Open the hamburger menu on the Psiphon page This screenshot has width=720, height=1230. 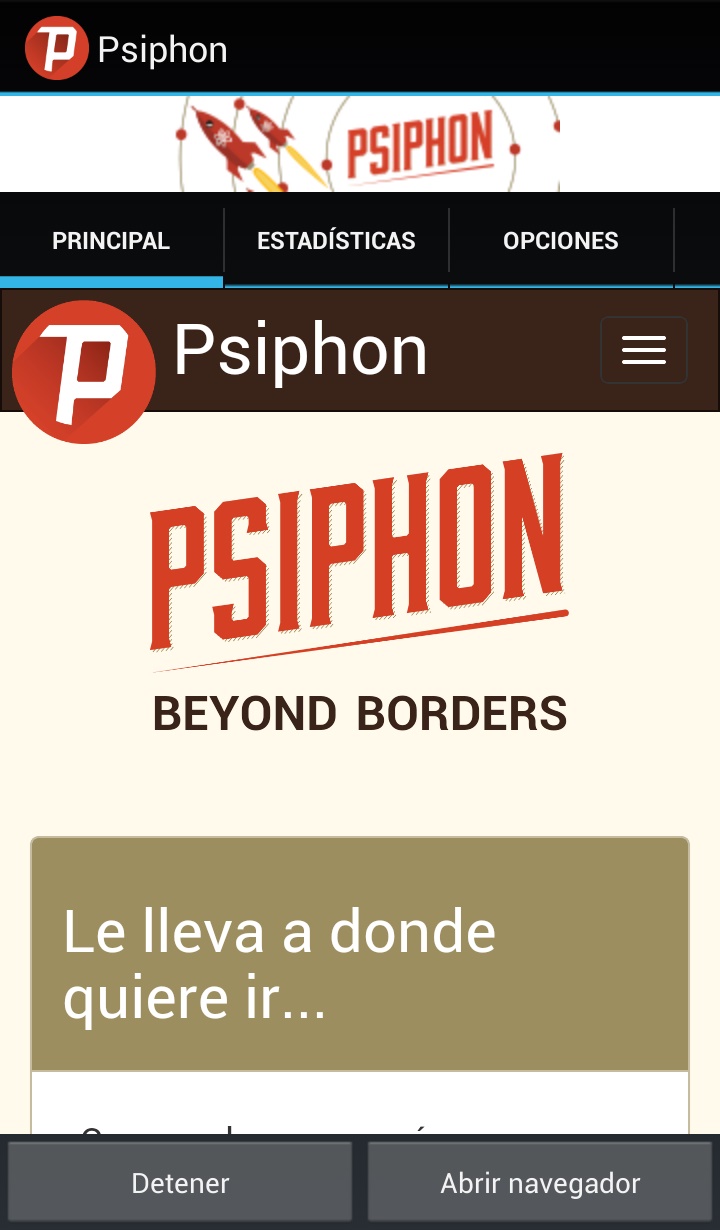[643, 350]
